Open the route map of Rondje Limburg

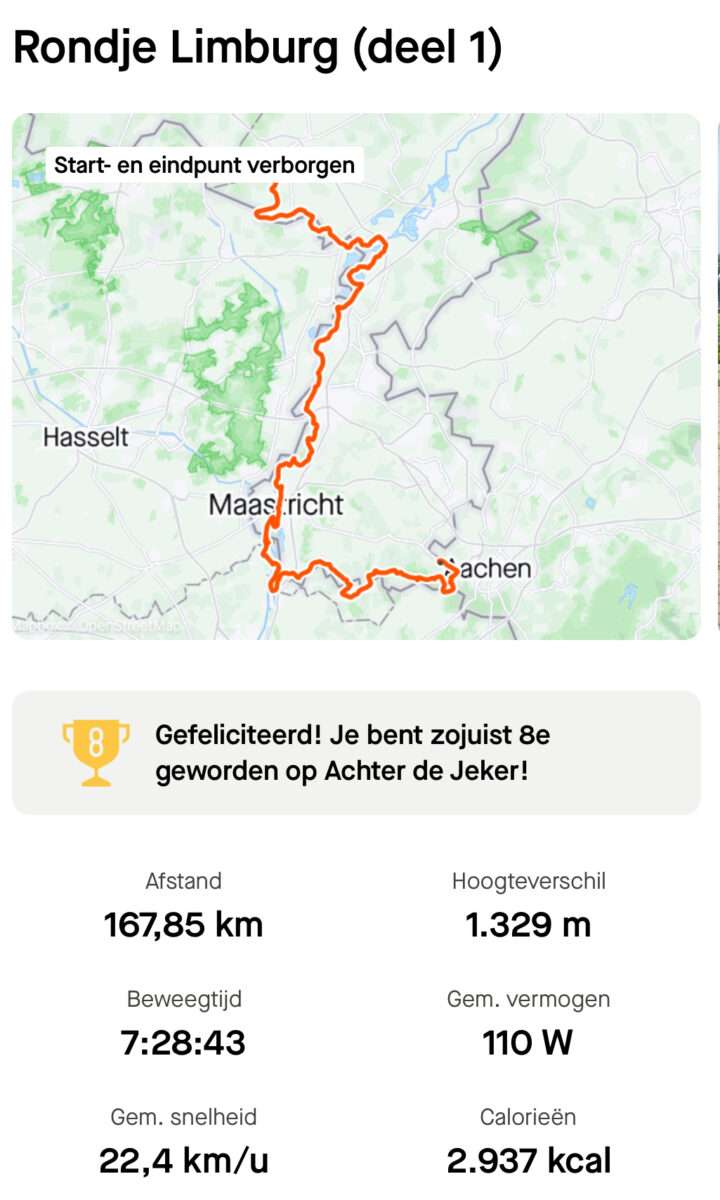[x=356, y=376]
